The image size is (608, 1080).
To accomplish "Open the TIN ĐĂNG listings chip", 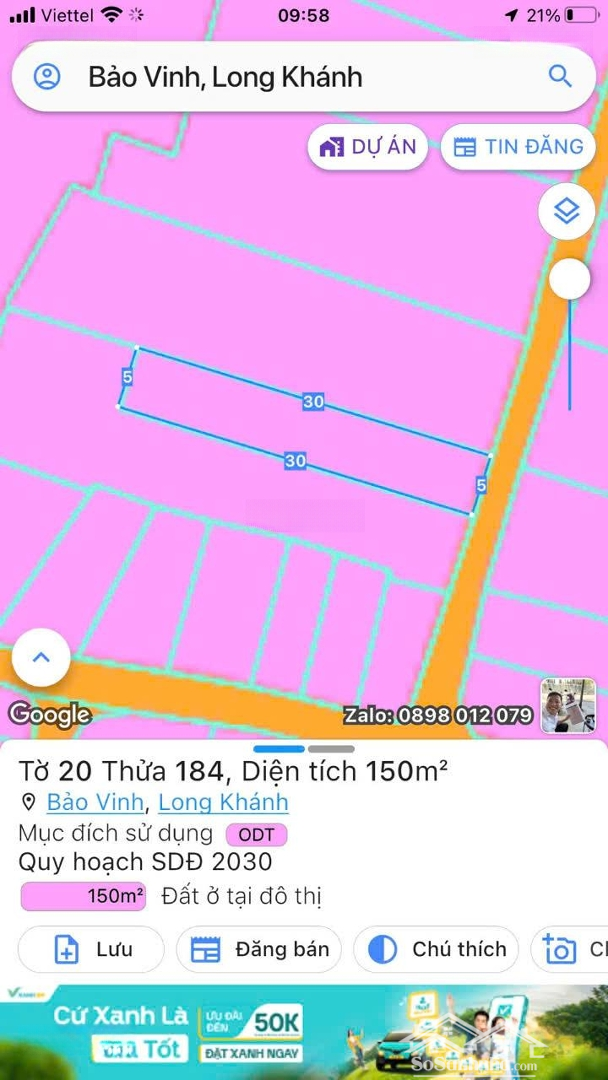I will point(518,147).
